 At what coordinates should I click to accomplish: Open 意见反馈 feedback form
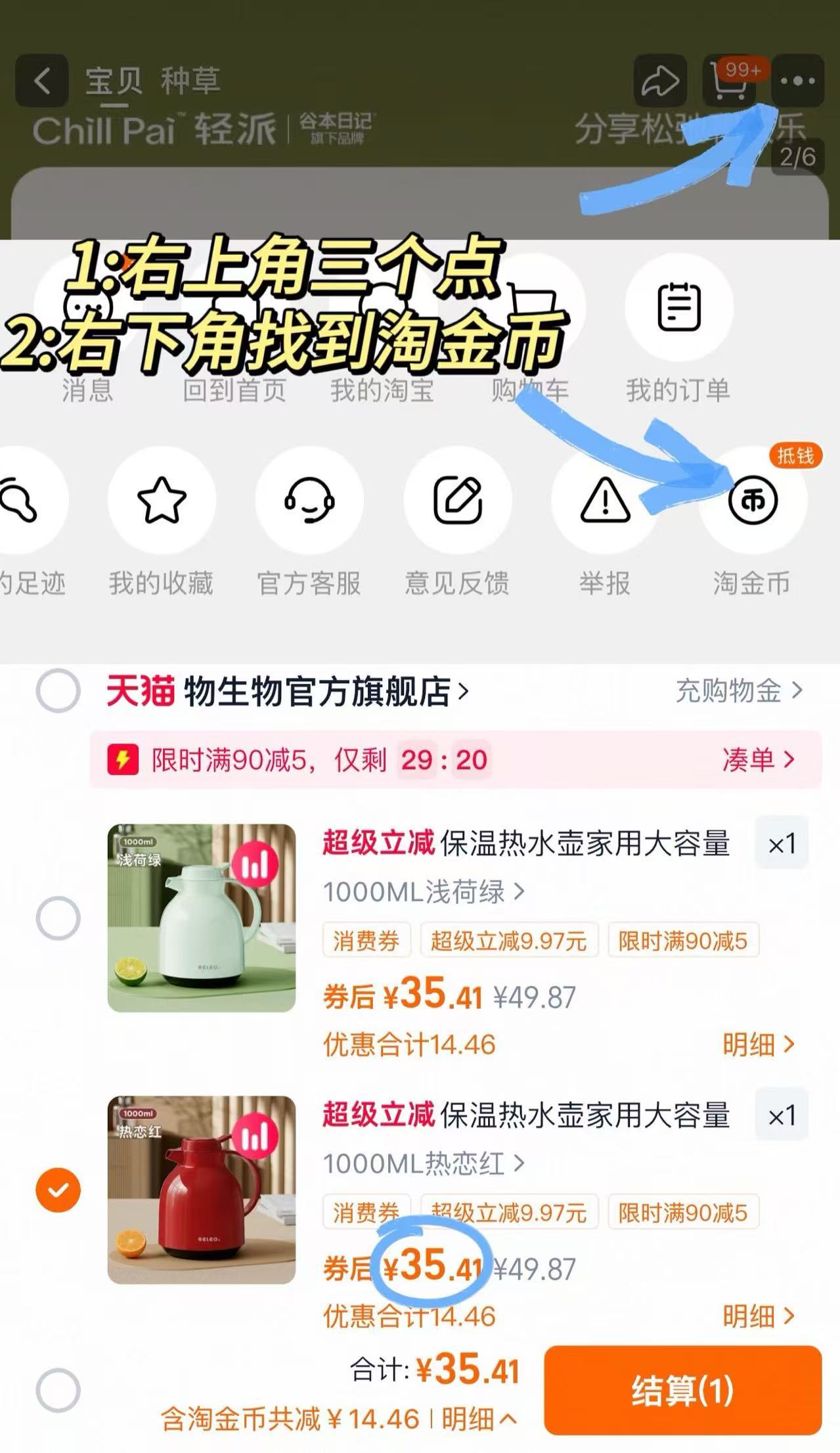(x=459, y=499)
